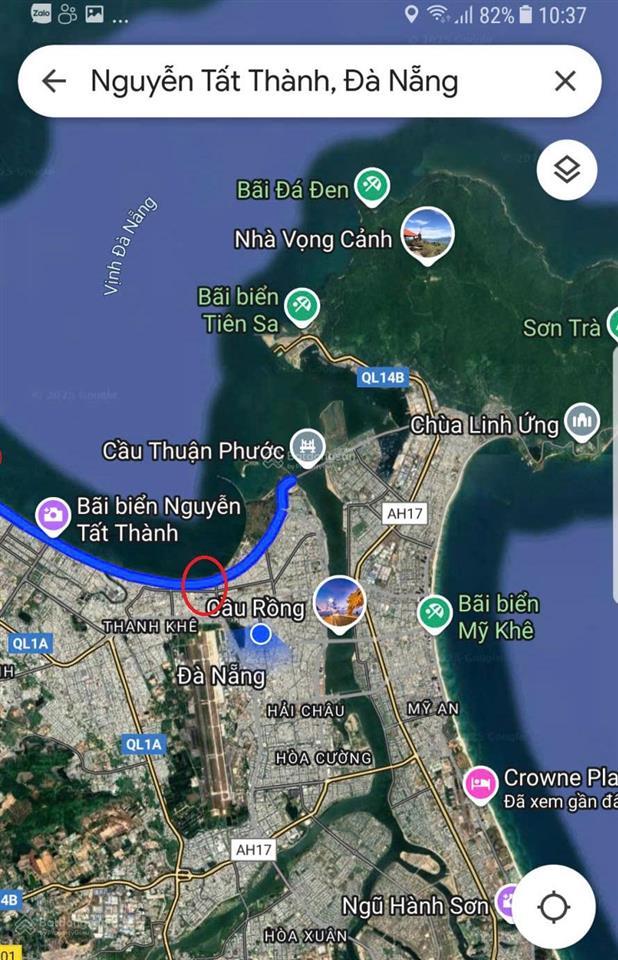Go back from the search results
Image resolution: width=618 pixels, height=960 pixels.
(54, 81)
